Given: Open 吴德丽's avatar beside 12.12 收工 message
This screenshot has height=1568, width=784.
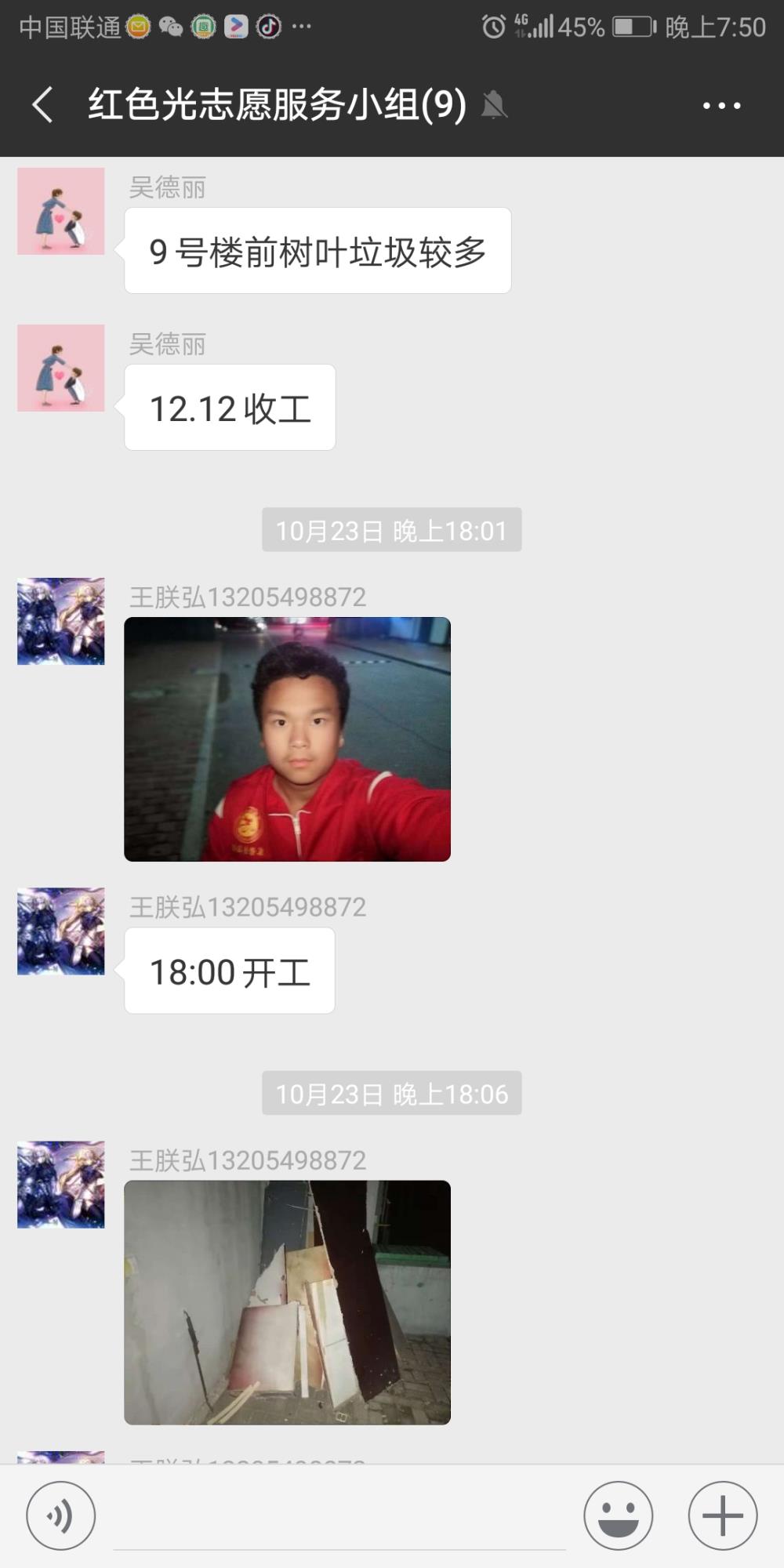Looking at the screenshot, I should coord(61,368).
